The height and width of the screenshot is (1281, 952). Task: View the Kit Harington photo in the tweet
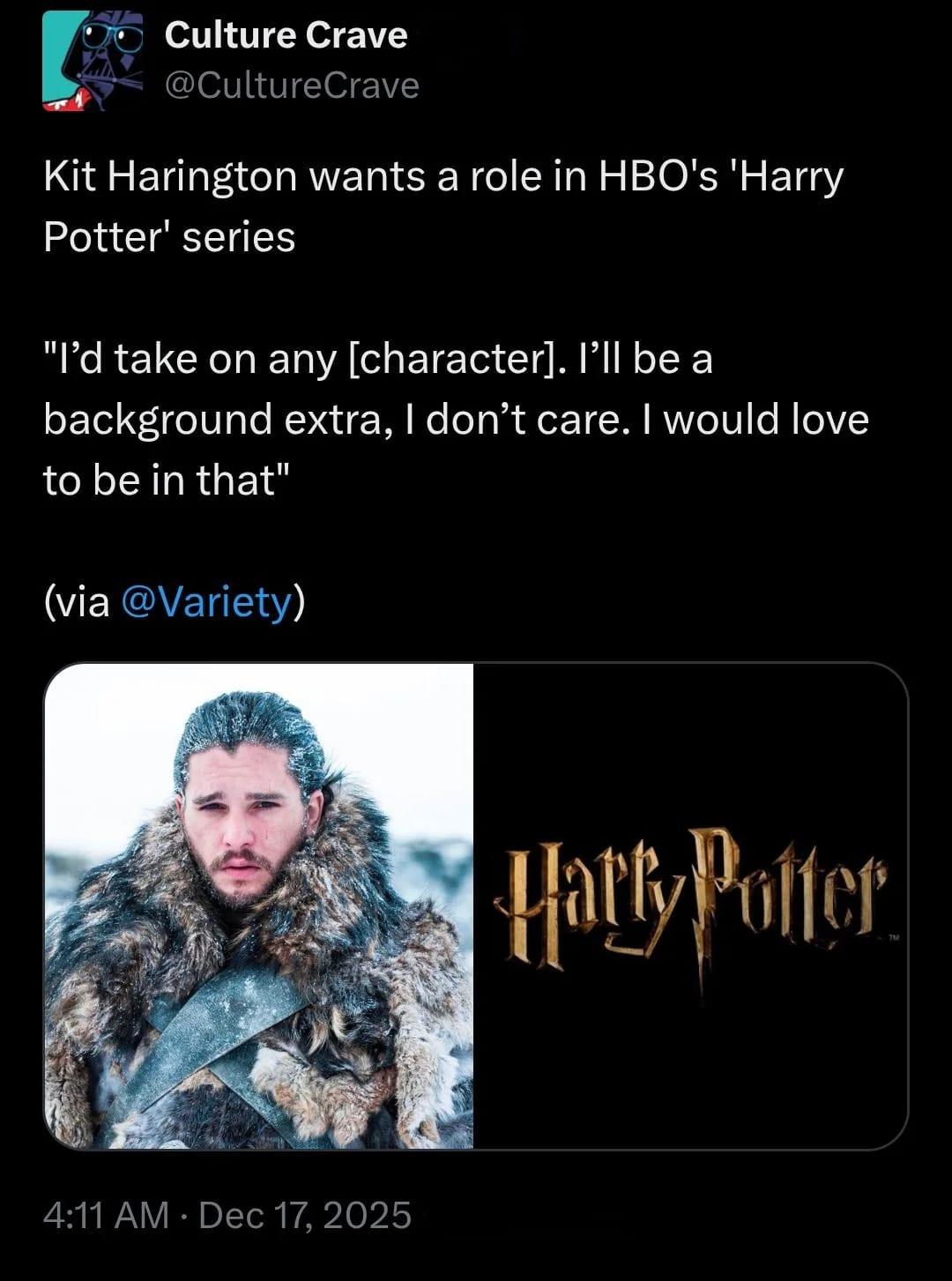(259, 905)
